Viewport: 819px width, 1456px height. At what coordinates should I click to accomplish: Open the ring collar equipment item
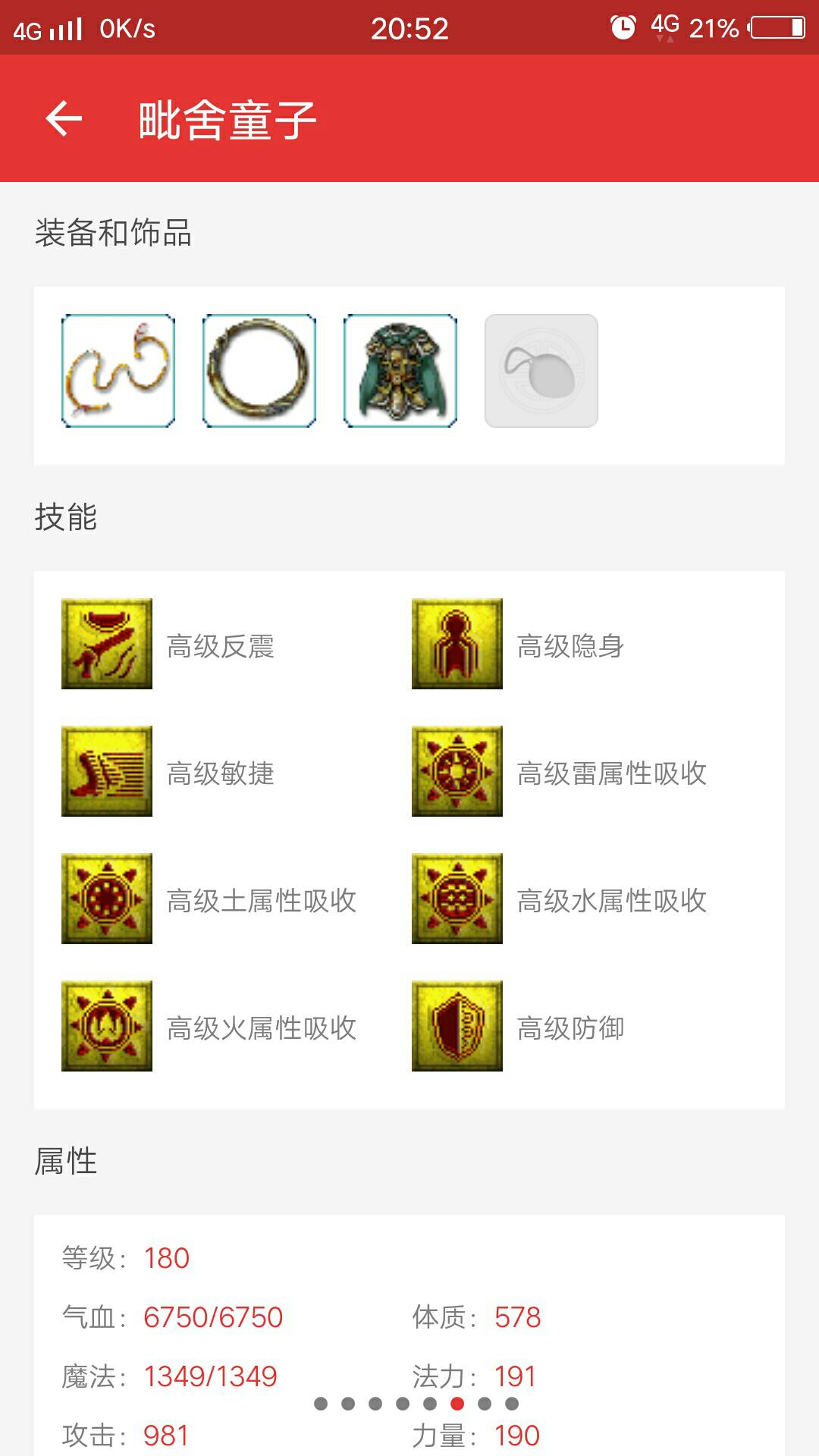(x=259, y=371)
